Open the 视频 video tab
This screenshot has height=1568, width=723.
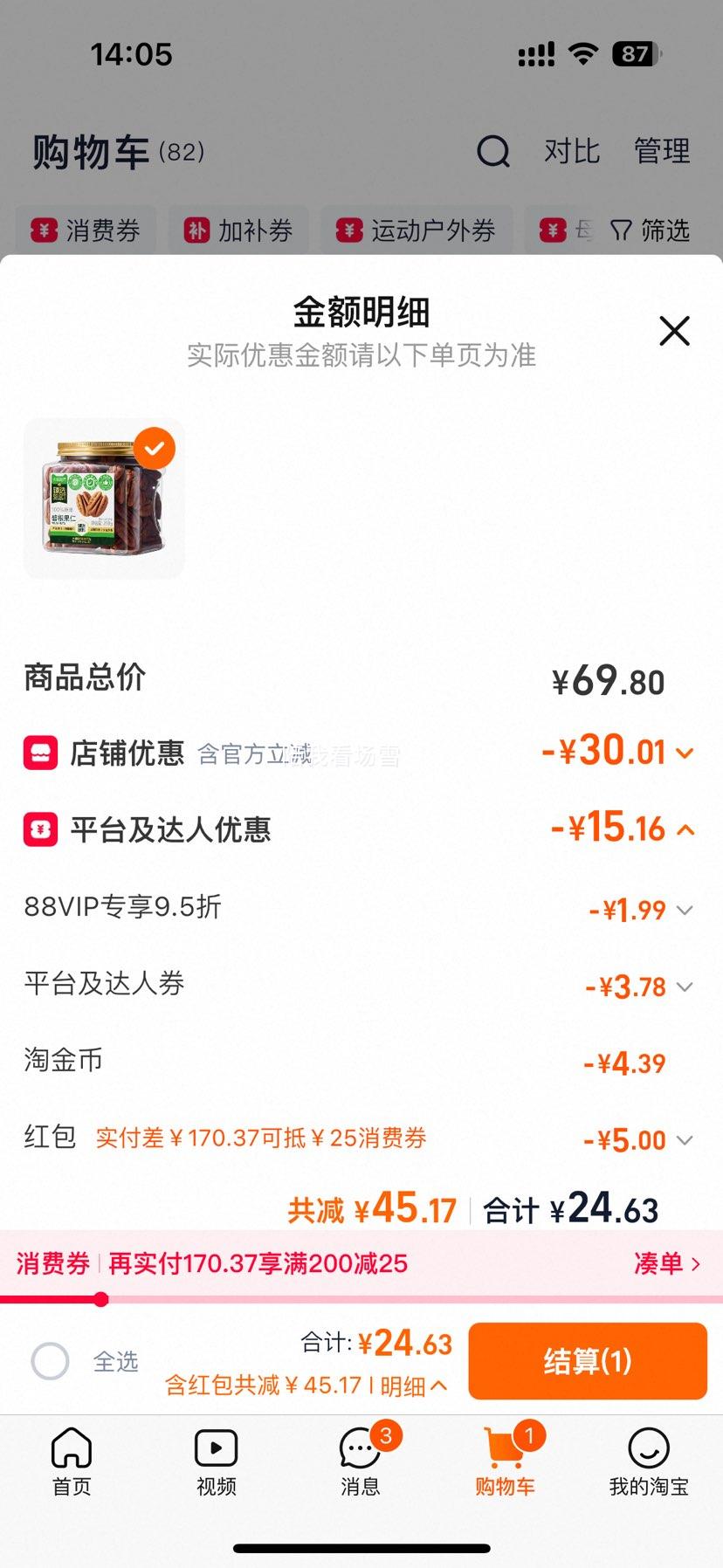[x=216, y=1449]
